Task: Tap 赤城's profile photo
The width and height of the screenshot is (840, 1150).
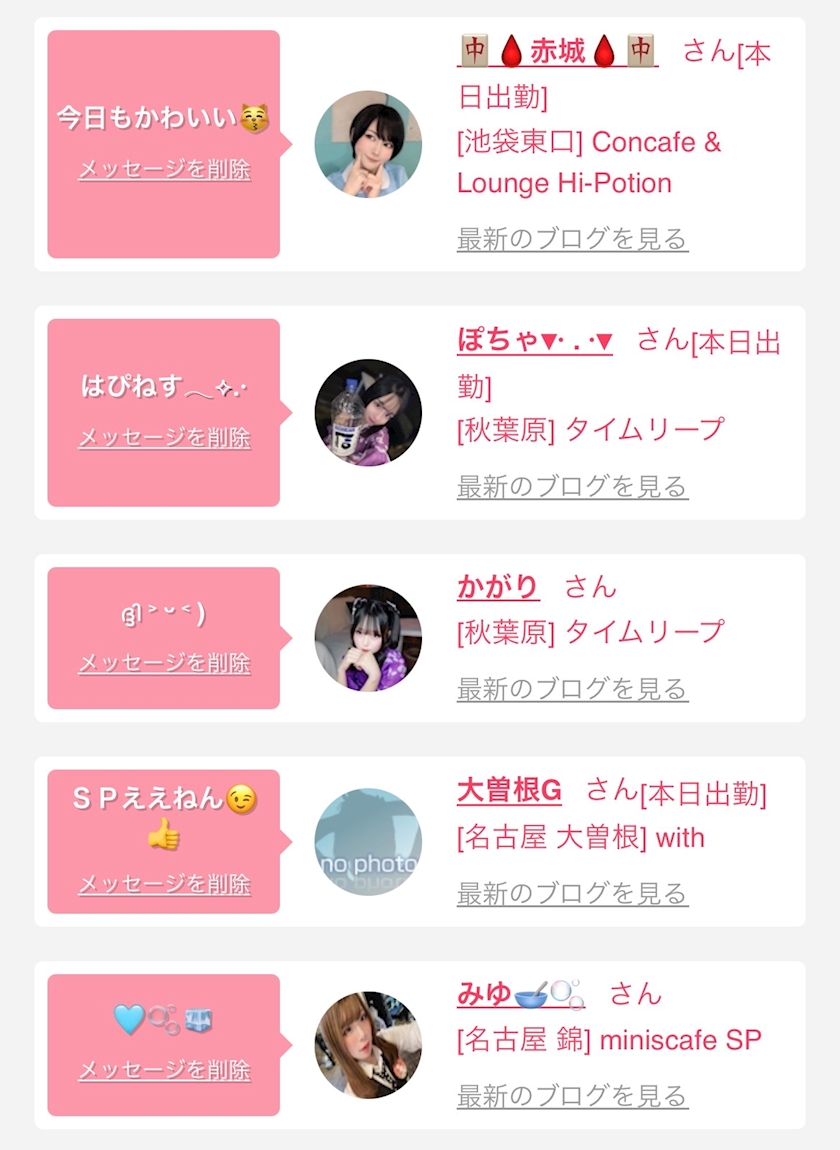Action: pos(368,144)
